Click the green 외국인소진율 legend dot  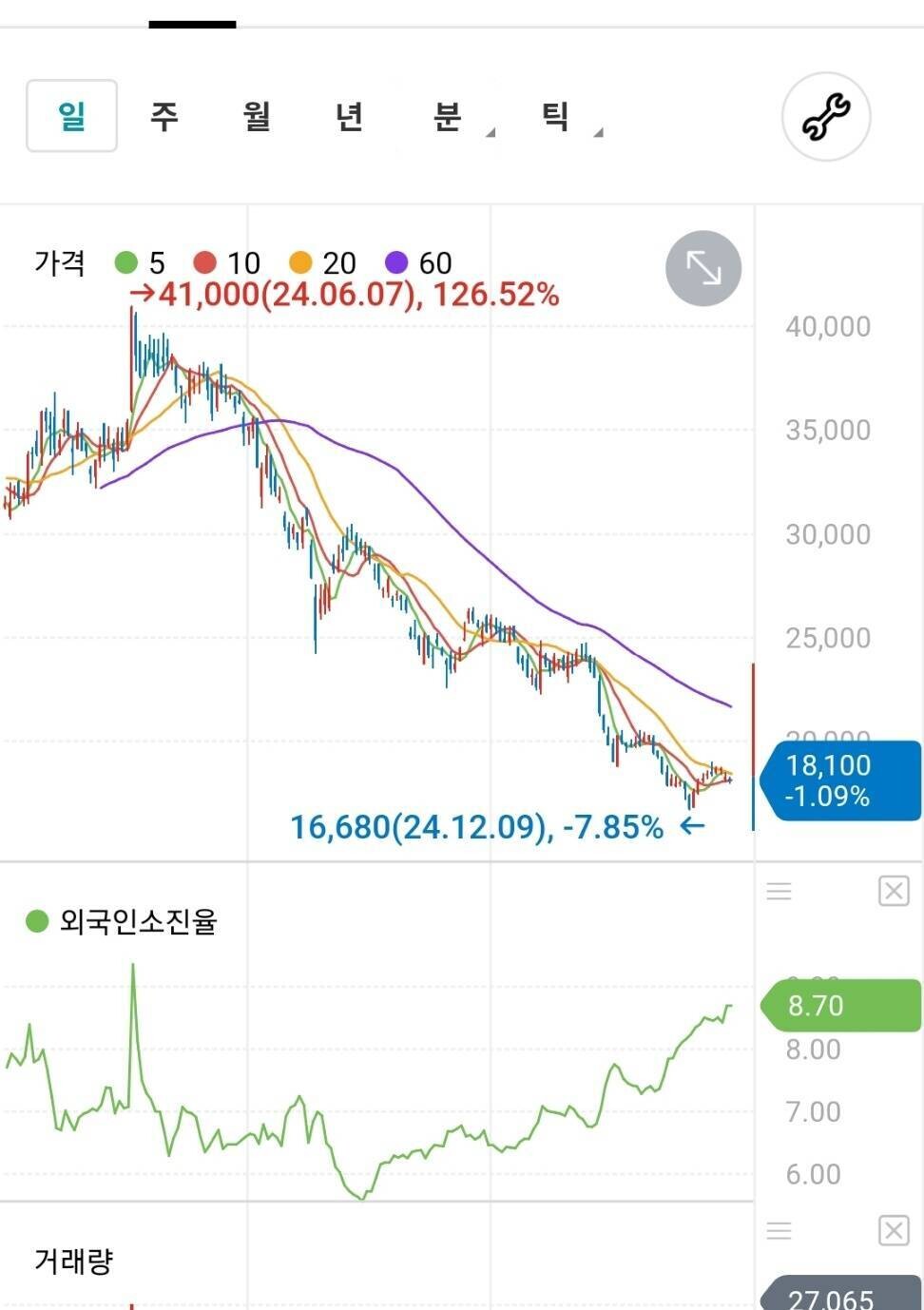click(34, 922)
